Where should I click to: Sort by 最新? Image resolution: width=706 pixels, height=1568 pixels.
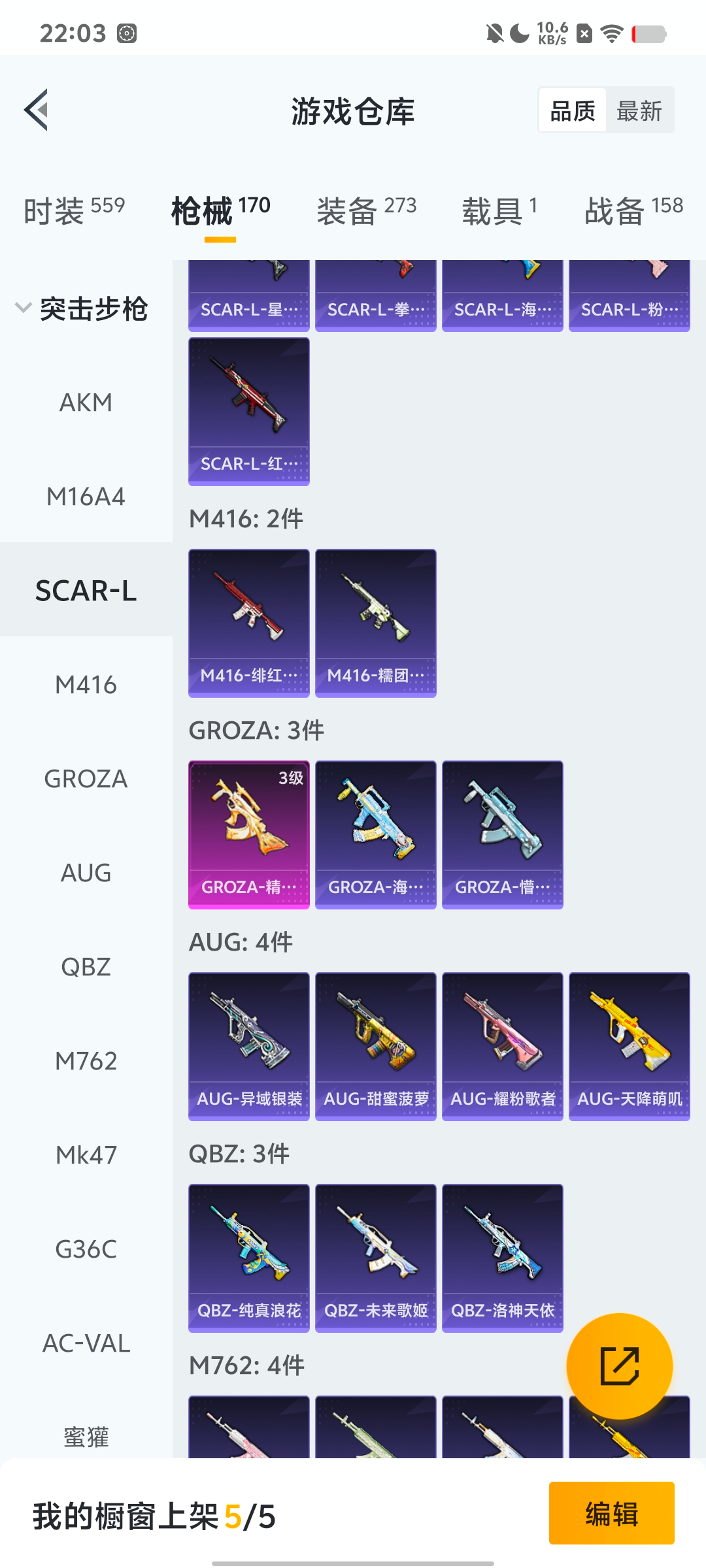pos(639,110)
